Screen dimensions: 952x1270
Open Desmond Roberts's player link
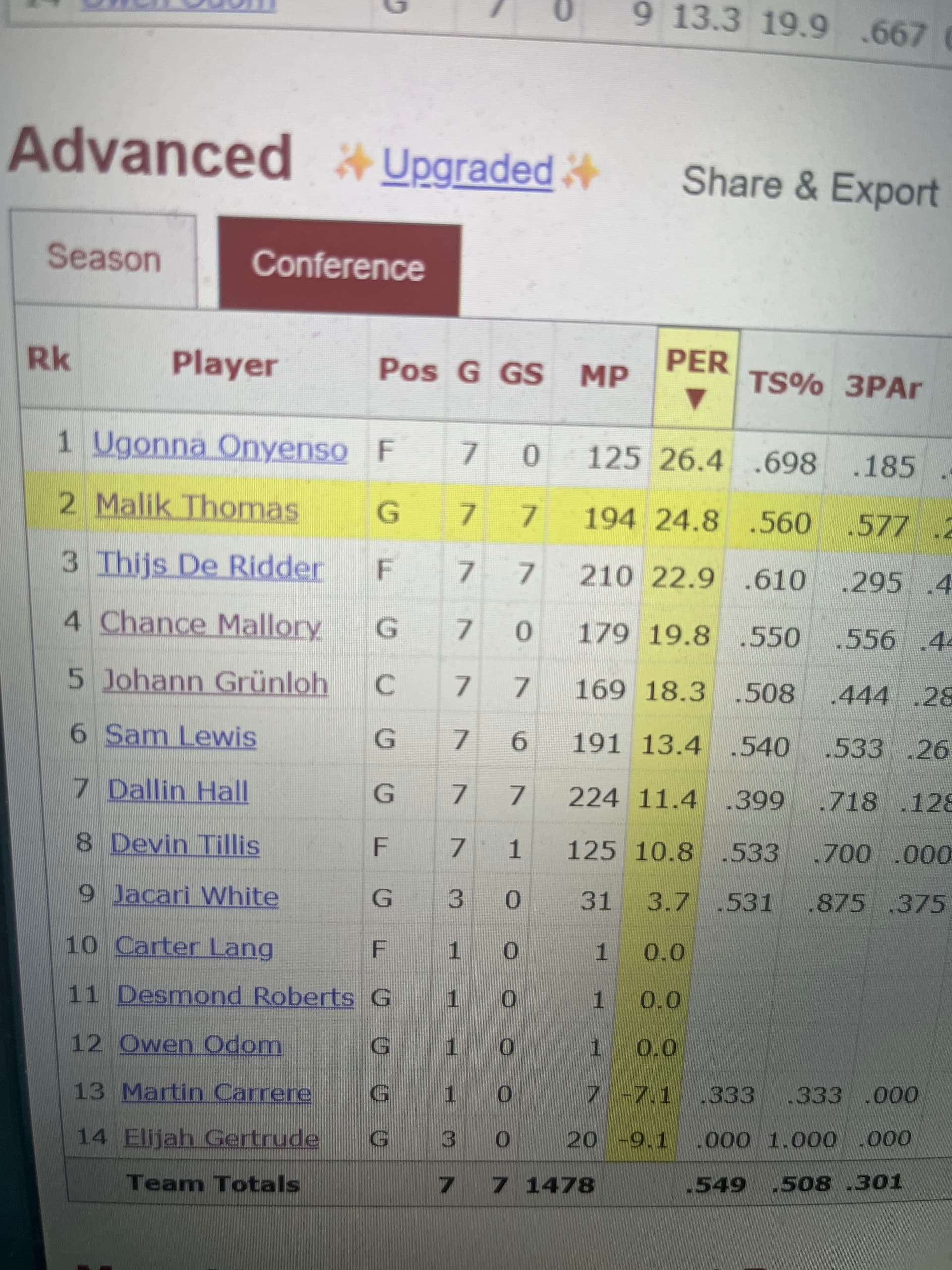pyautogui.click(x=236, y=996)
